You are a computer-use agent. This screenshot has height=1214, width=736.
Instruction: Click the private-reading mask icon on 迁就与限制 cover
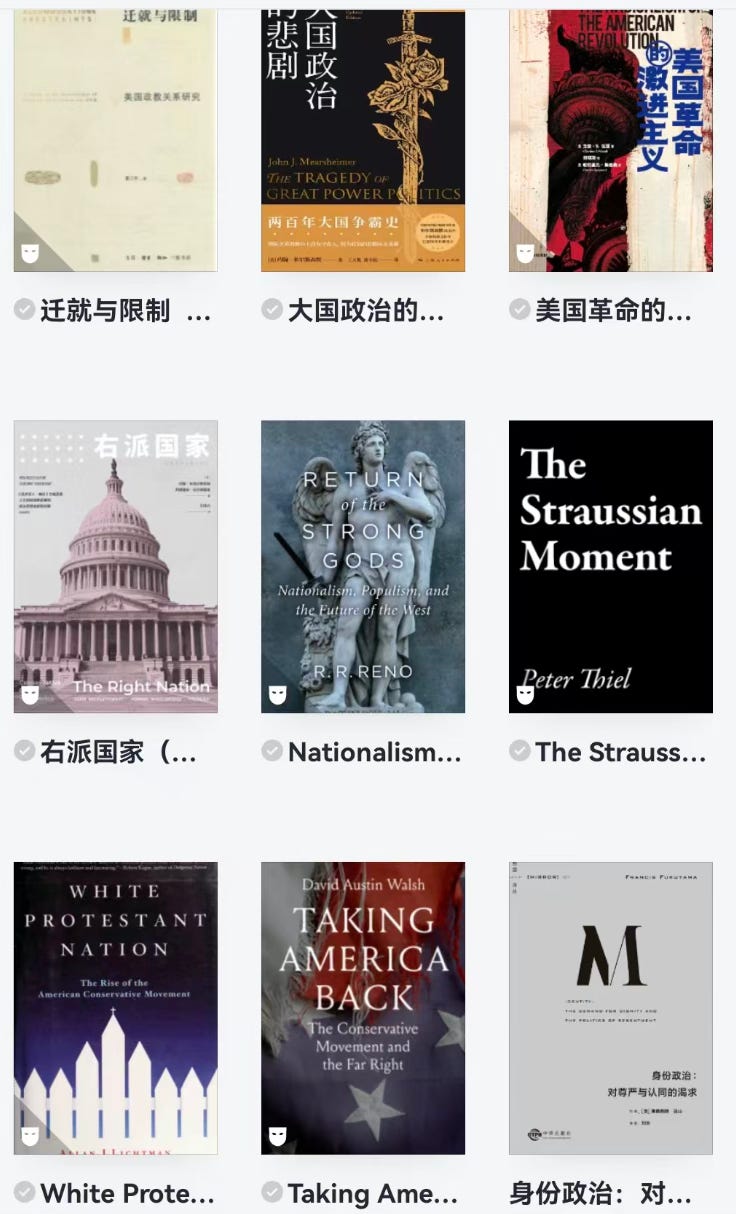click(x=29, y=253)
